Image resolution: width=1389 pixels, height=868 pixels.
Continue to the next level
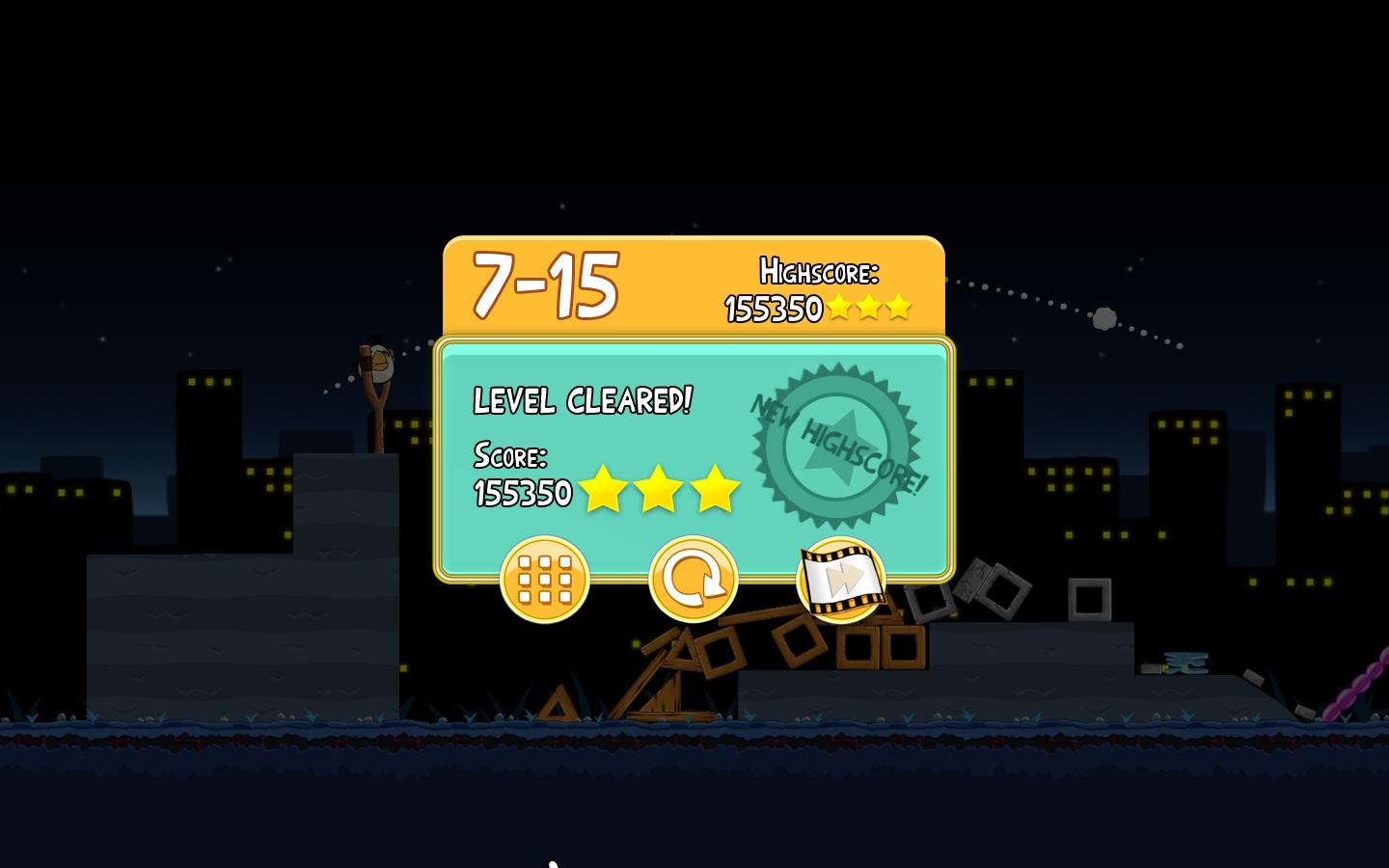pos(841,579)
